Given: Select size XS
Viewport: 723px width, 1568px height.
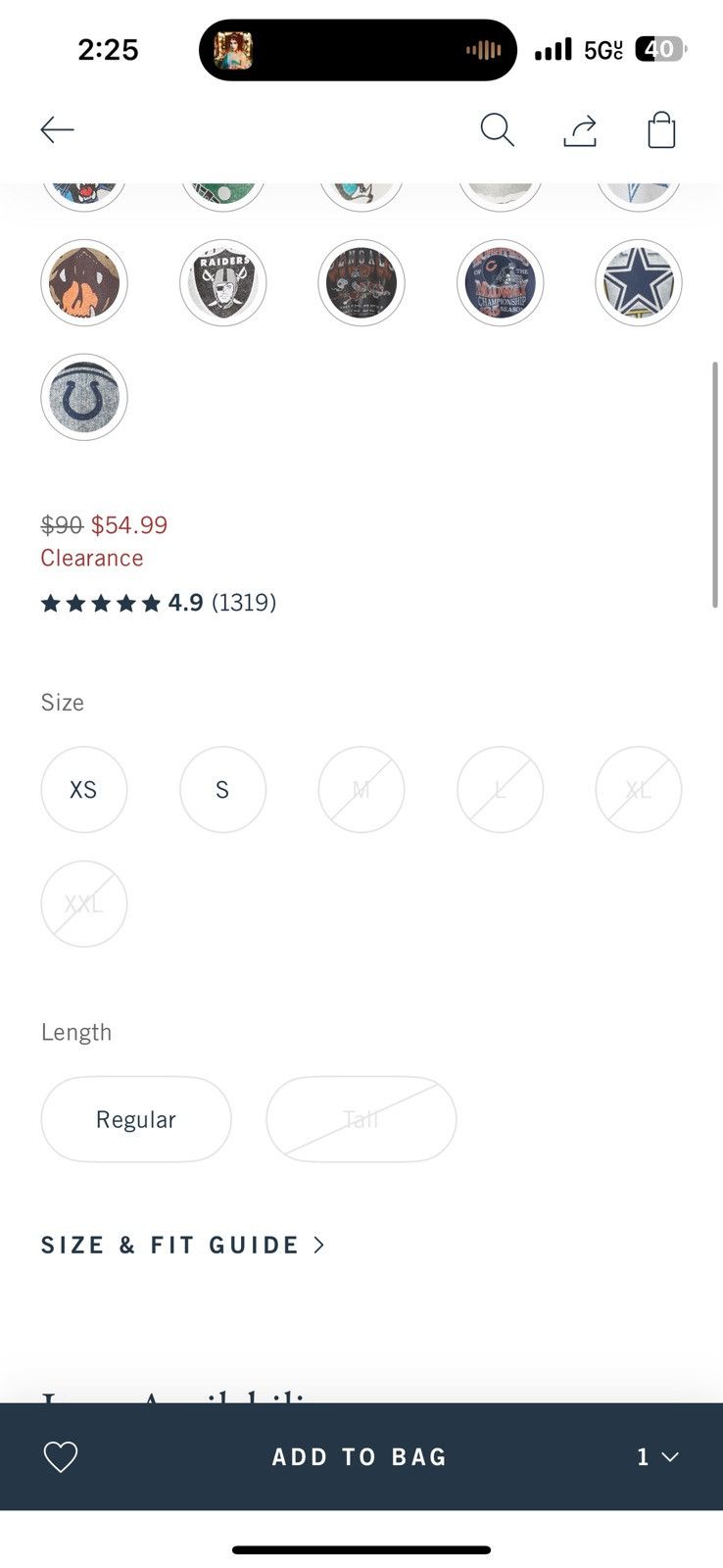Looking at the screenshot, I should point(84,790).
